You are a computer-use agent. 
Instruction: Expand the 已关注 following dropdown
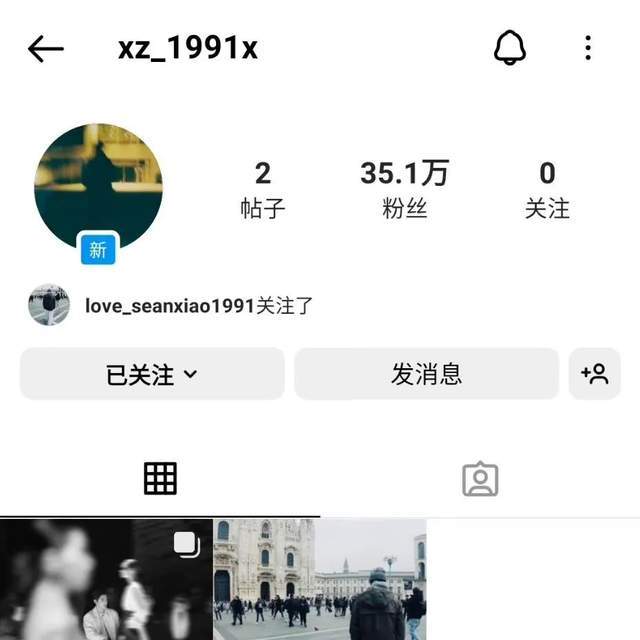tap(152, 375)
